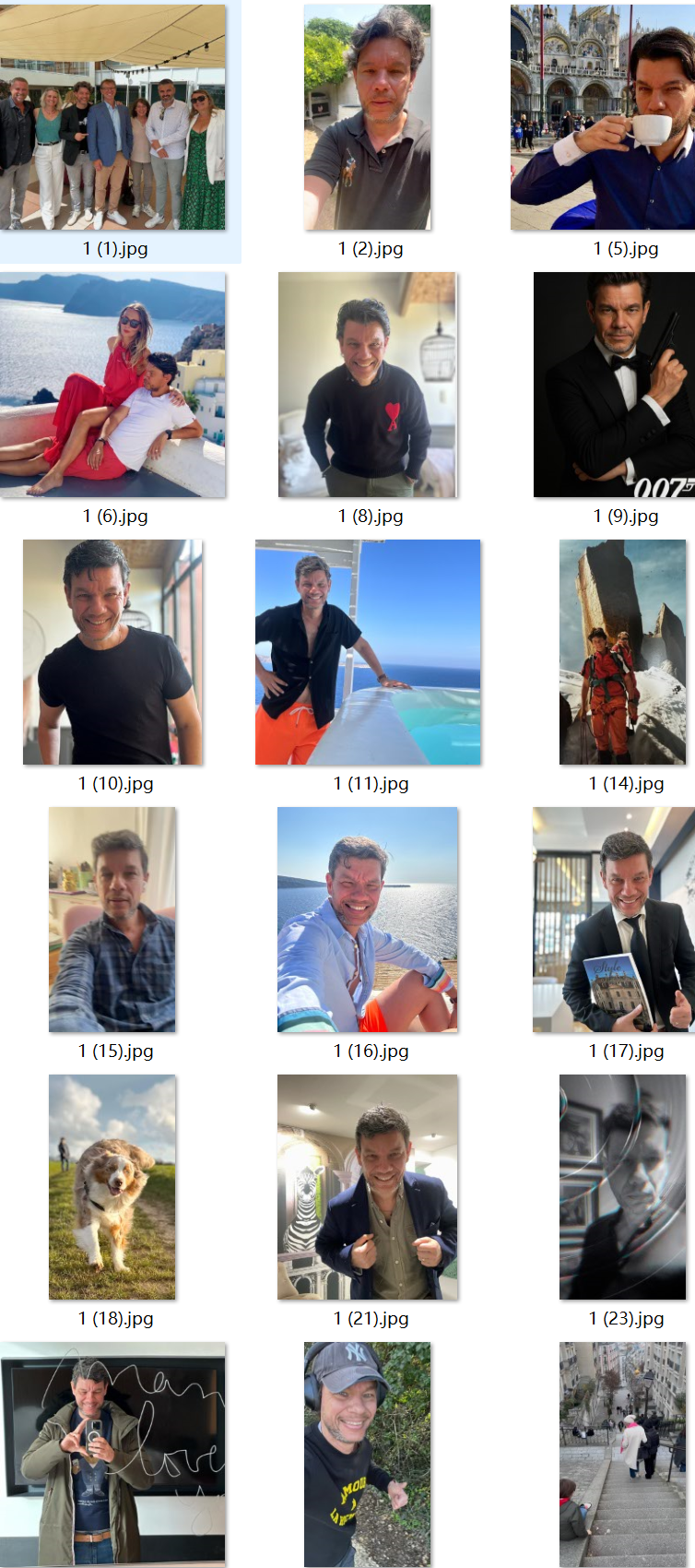Viewport: 695px width, 1568px height.
Task: View the photo 1 (16).jpg
Action: point(368,920)
